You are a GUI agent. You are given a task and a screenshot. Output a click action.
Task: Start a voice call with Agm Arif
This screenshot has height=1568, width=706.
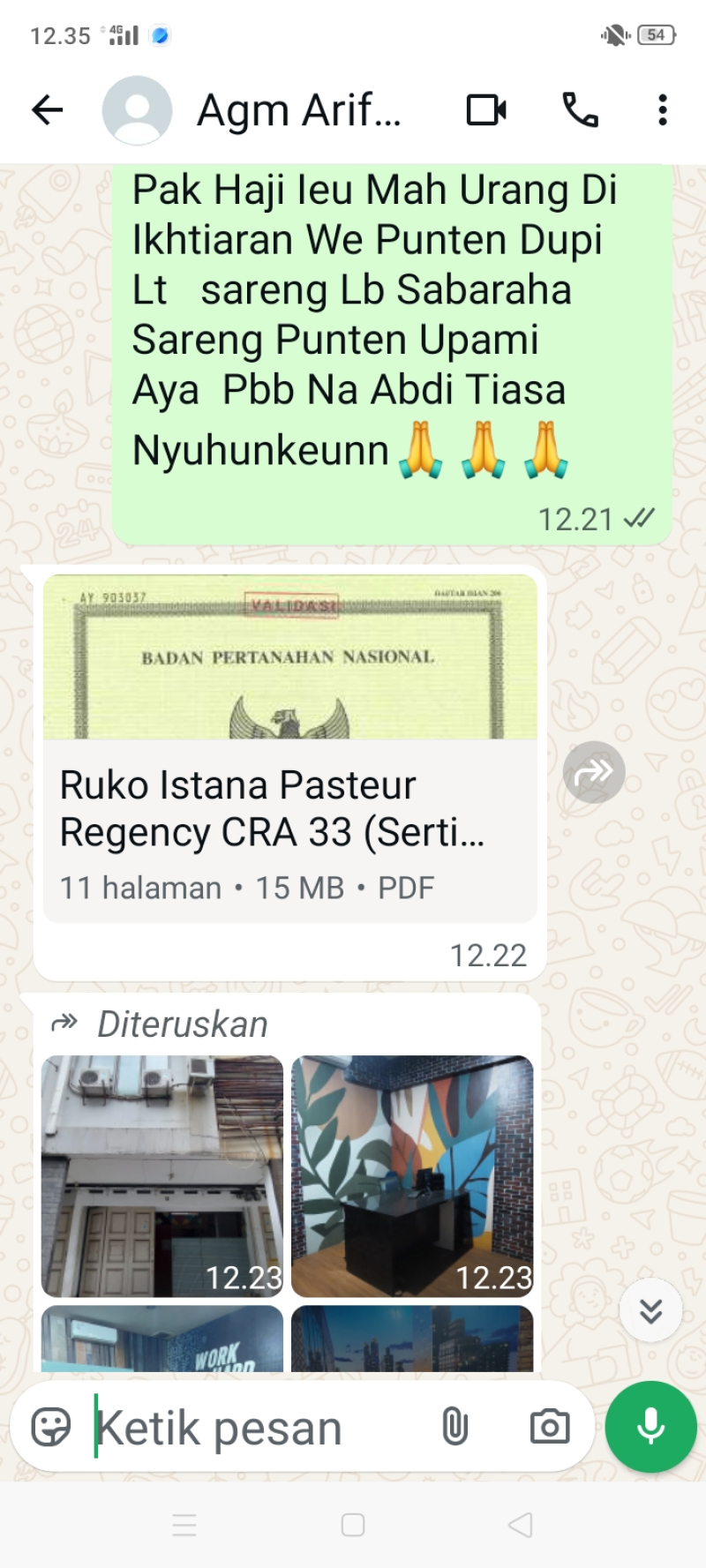click(x=580, y=110)
